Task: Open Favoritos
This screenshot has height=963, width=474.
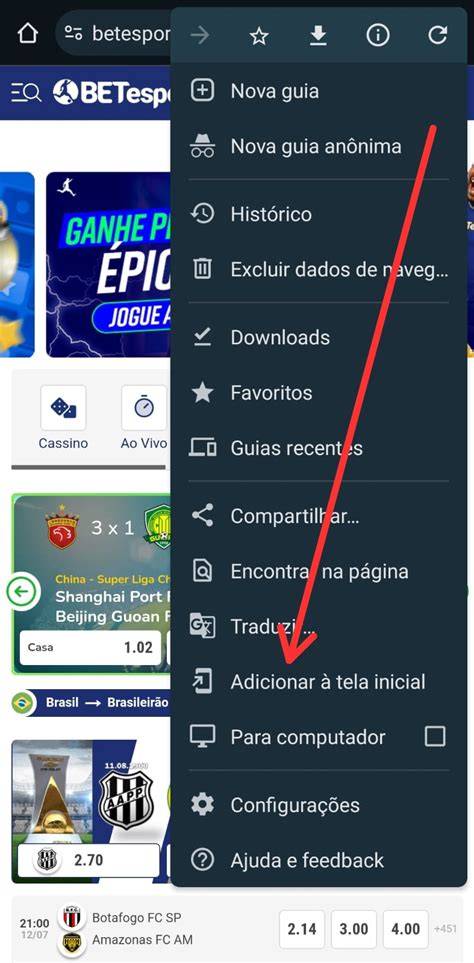Action: tap(319, 392)
